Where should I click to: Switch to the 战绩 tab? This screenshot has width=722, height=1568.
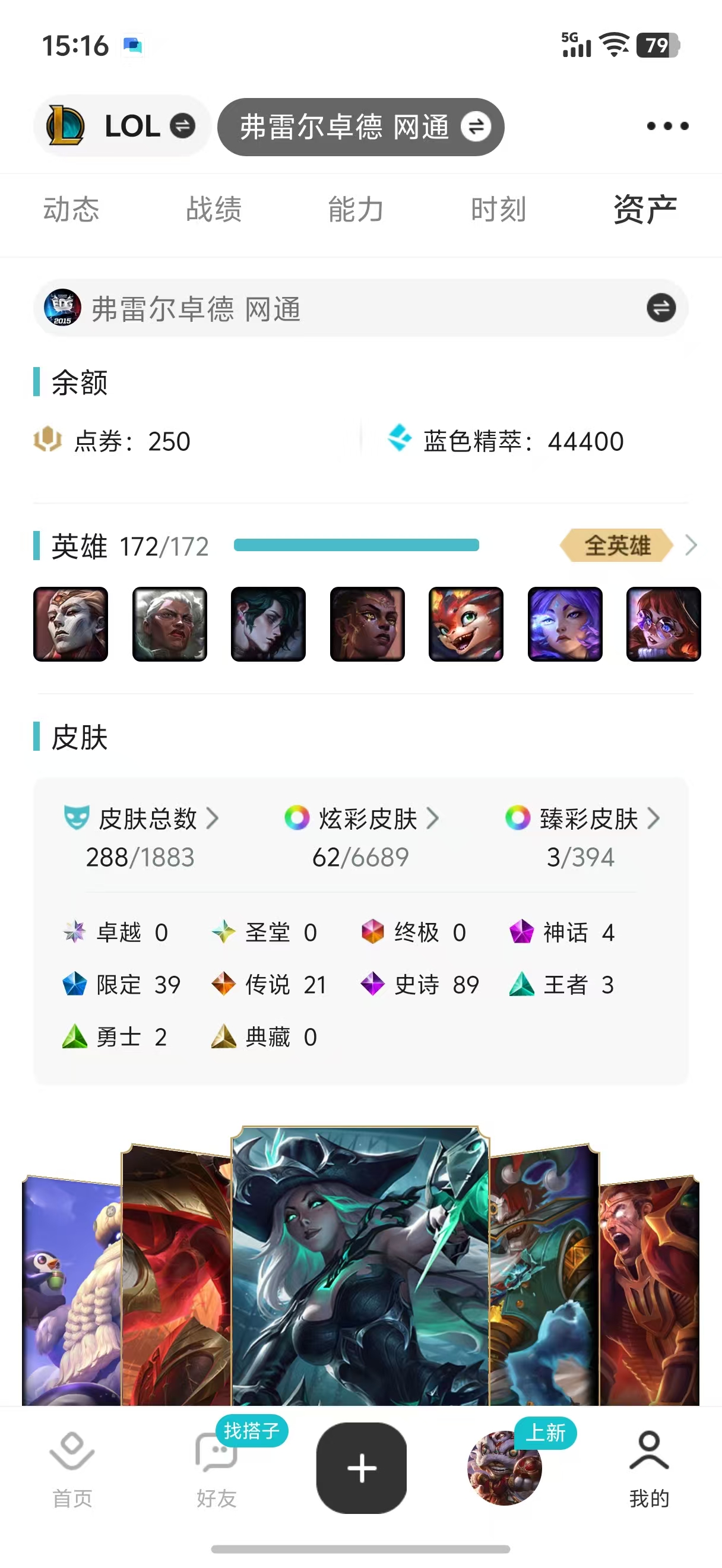coord(214,210)
